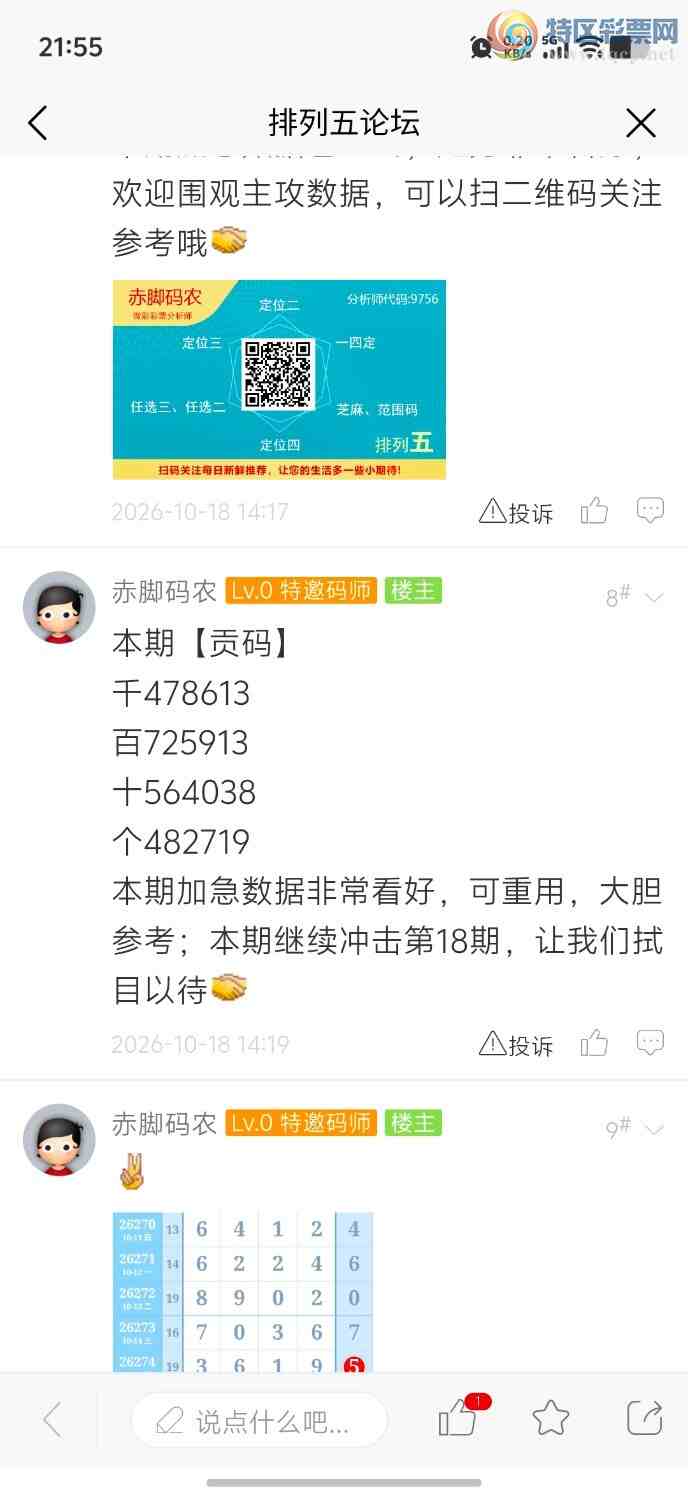The image size is (688, 1500).
Task: Like the post dated 14:17
Action: [x=594, y=511]
